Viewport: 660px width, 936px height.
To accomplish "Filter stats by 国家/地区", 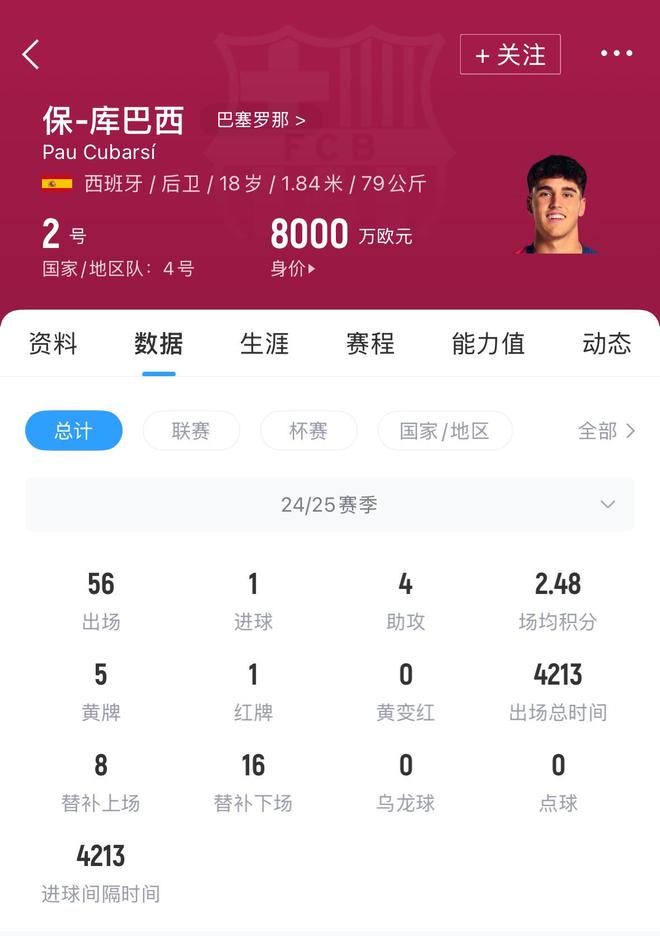I will tap(444, 431).
